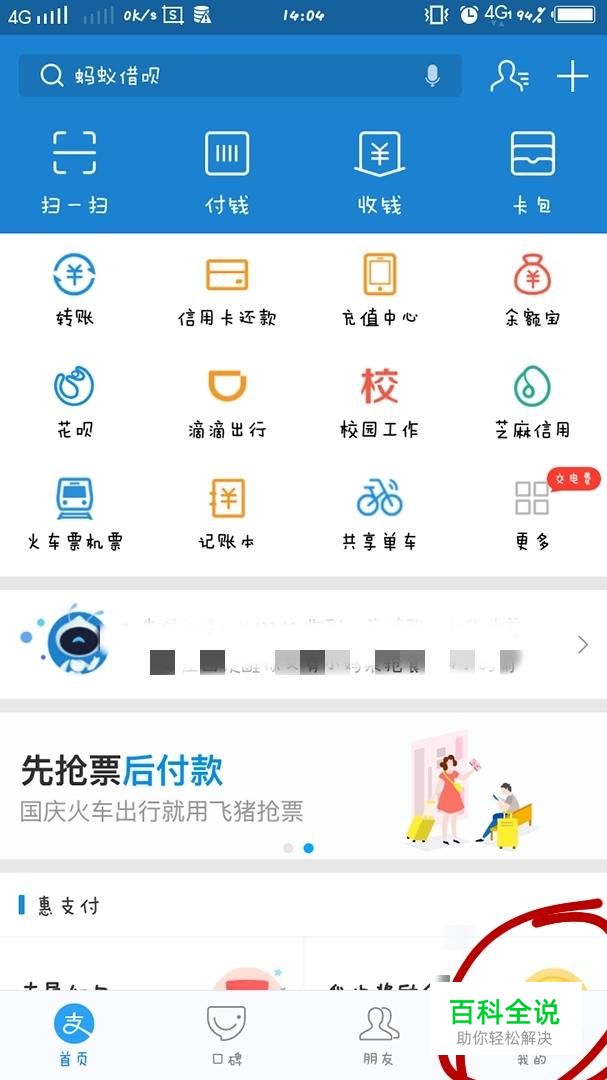Open 芝麻信用
The height and width of the screenshot is (1080, 607).
[533, 402]
